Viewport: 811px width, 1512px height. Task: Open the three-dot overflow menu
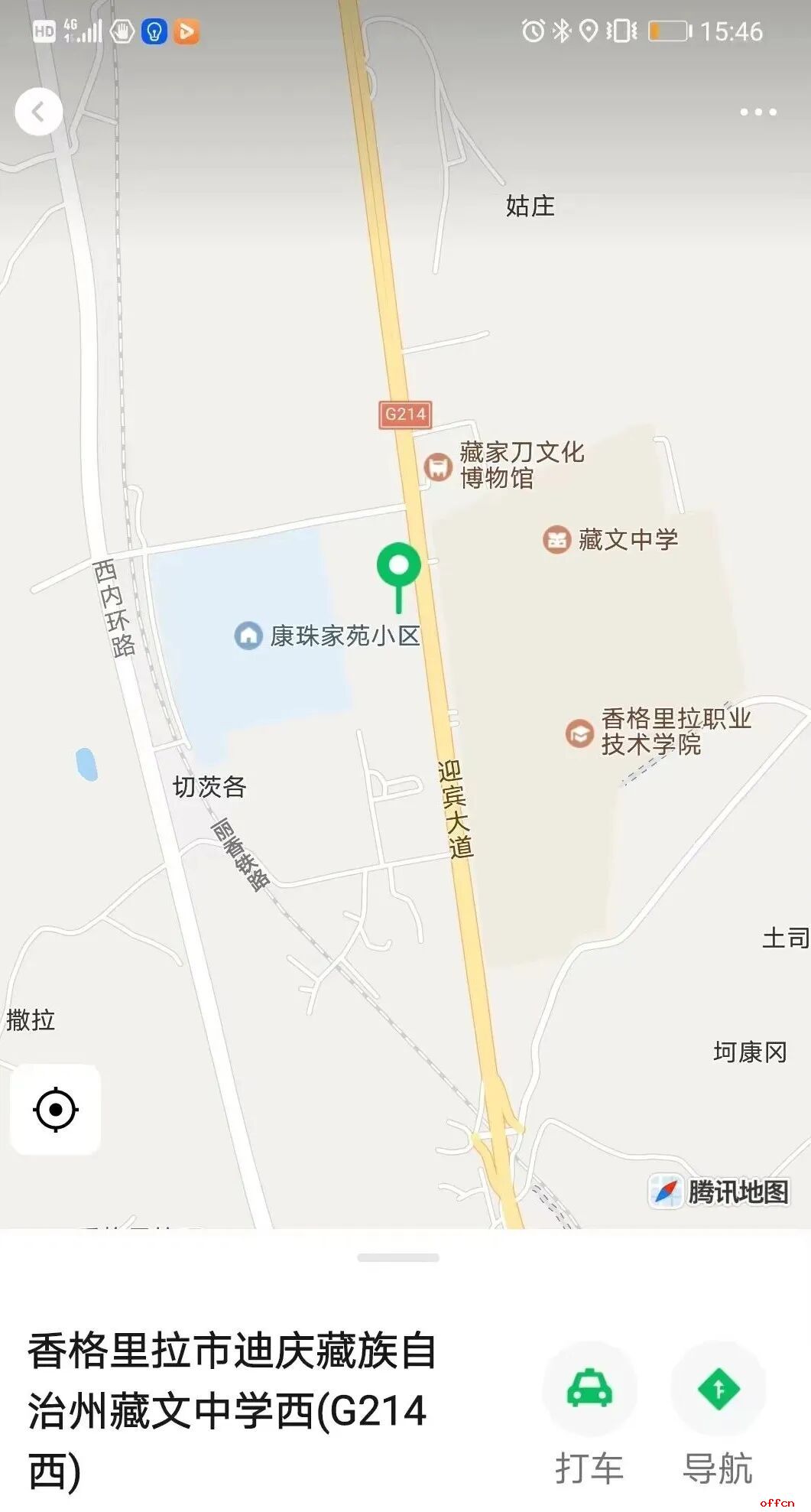[x=757, y=112]
